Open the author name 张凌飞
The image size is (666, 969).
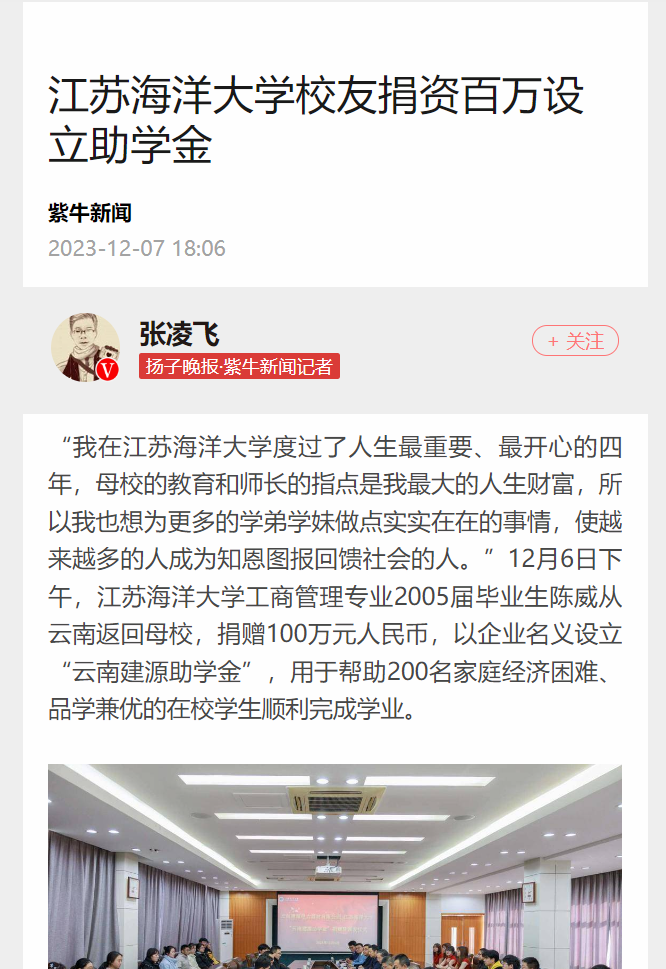click(x=179, y=334)
